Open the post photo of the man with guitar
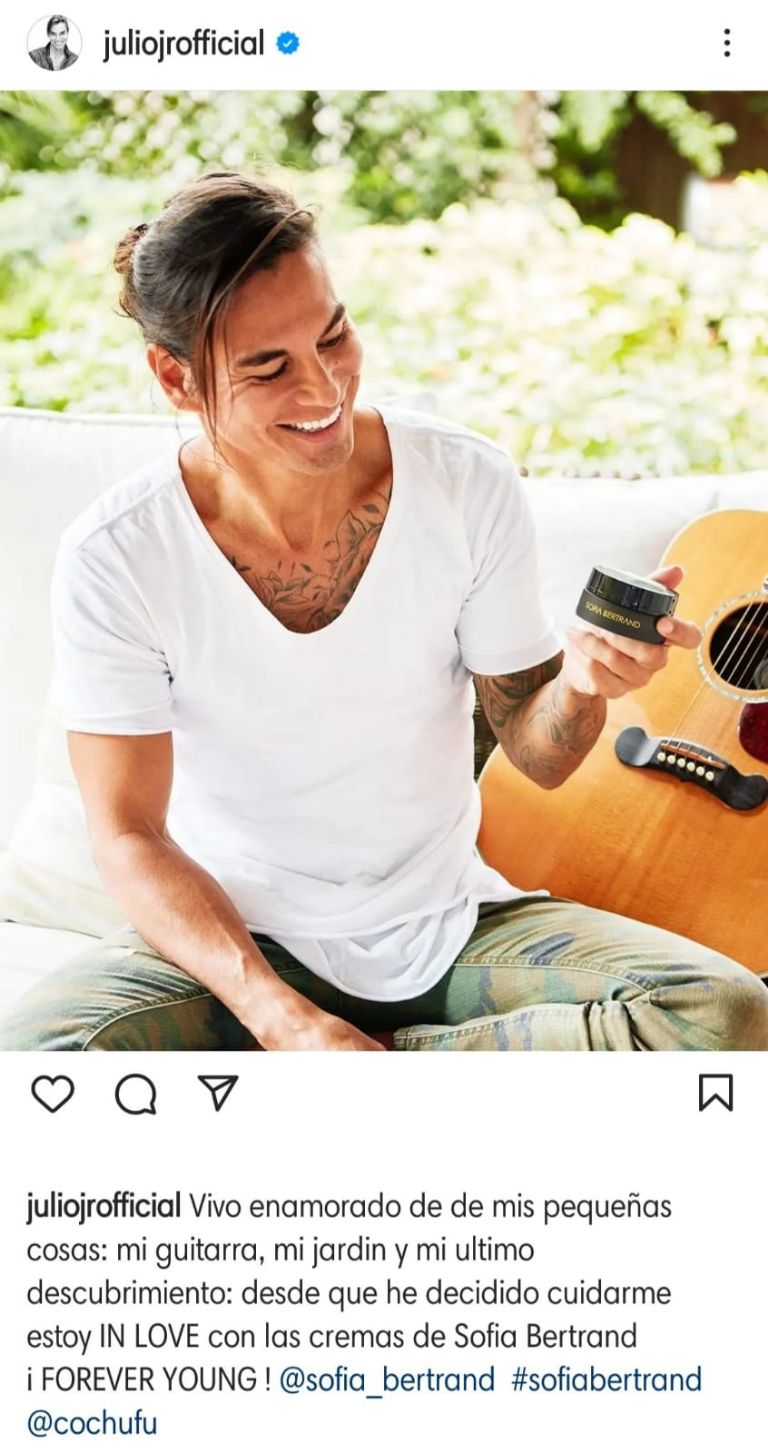The image size is (768, 1452). pos(384,570)
